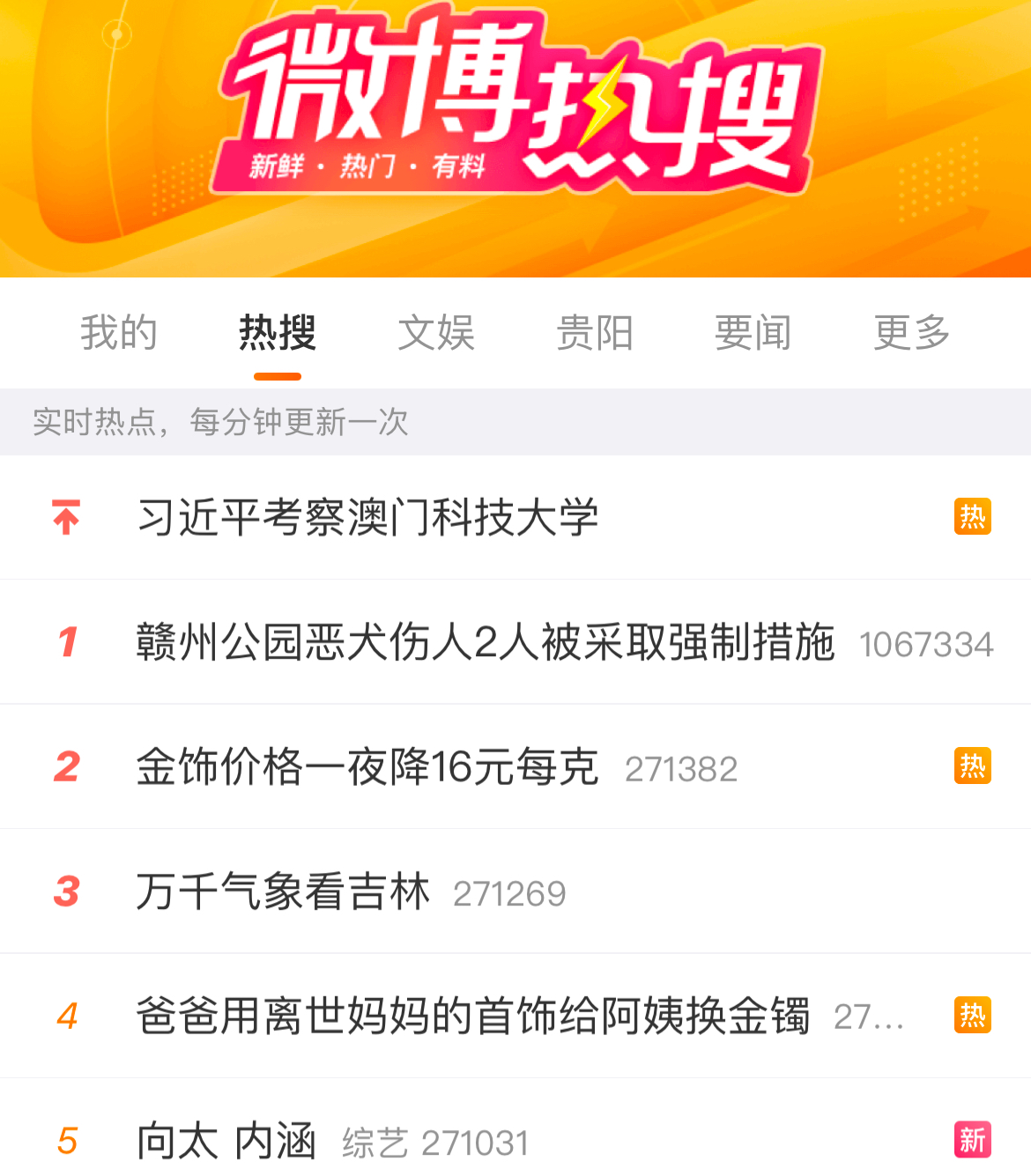Switch to the 贵阳 local tab

tap(595, 333)
